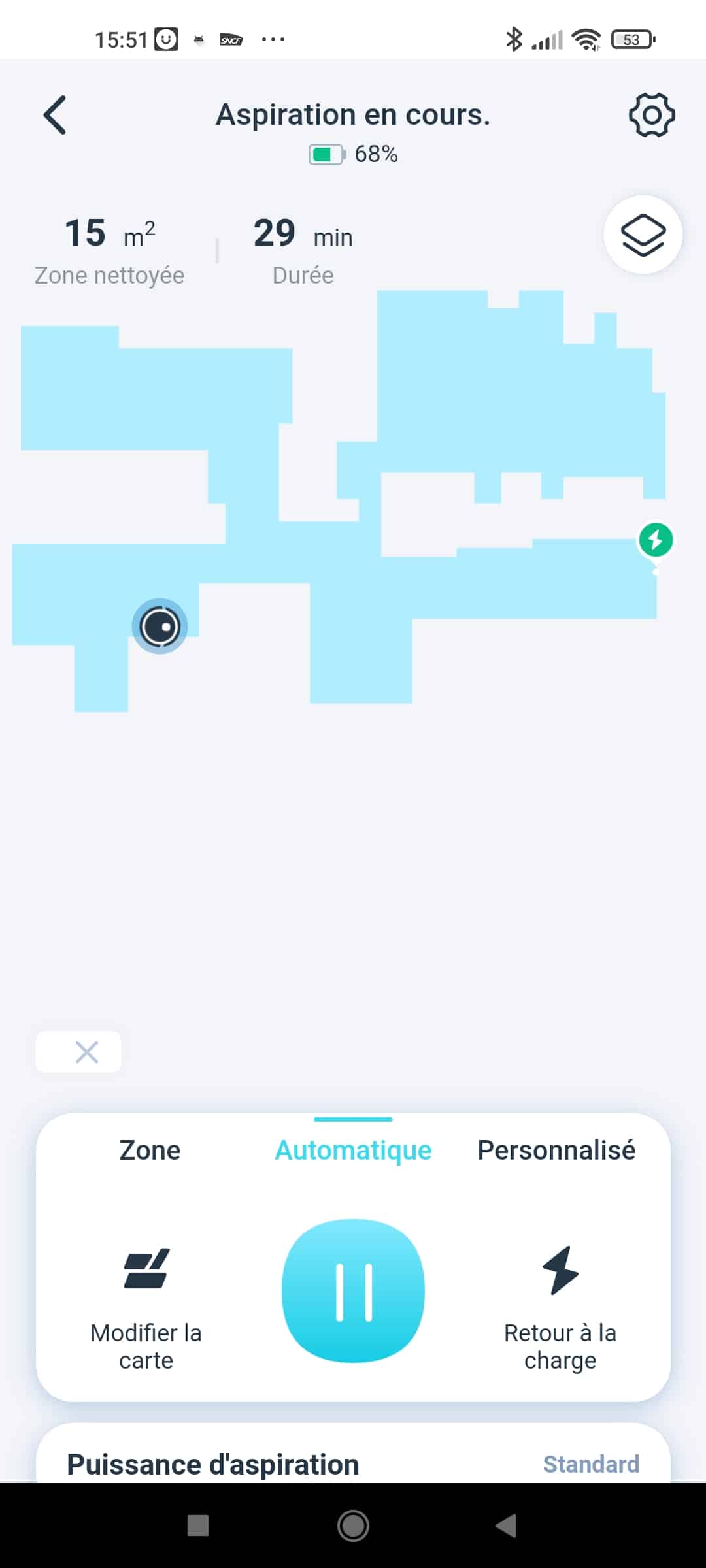Go back using the top-left arrow
The height and width of the screenshot is (1568, 706).
coord(55,115)
